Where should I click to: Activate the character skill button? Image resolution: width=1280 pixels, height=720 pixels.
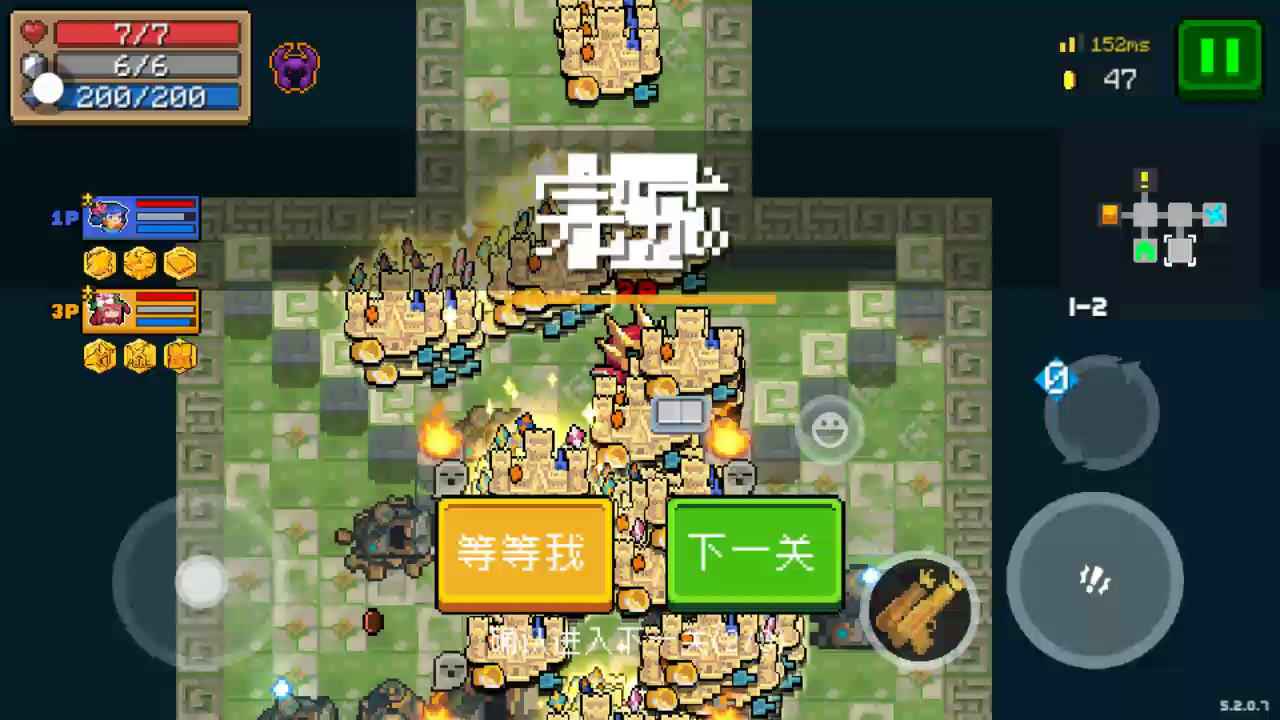(1102, 412)
